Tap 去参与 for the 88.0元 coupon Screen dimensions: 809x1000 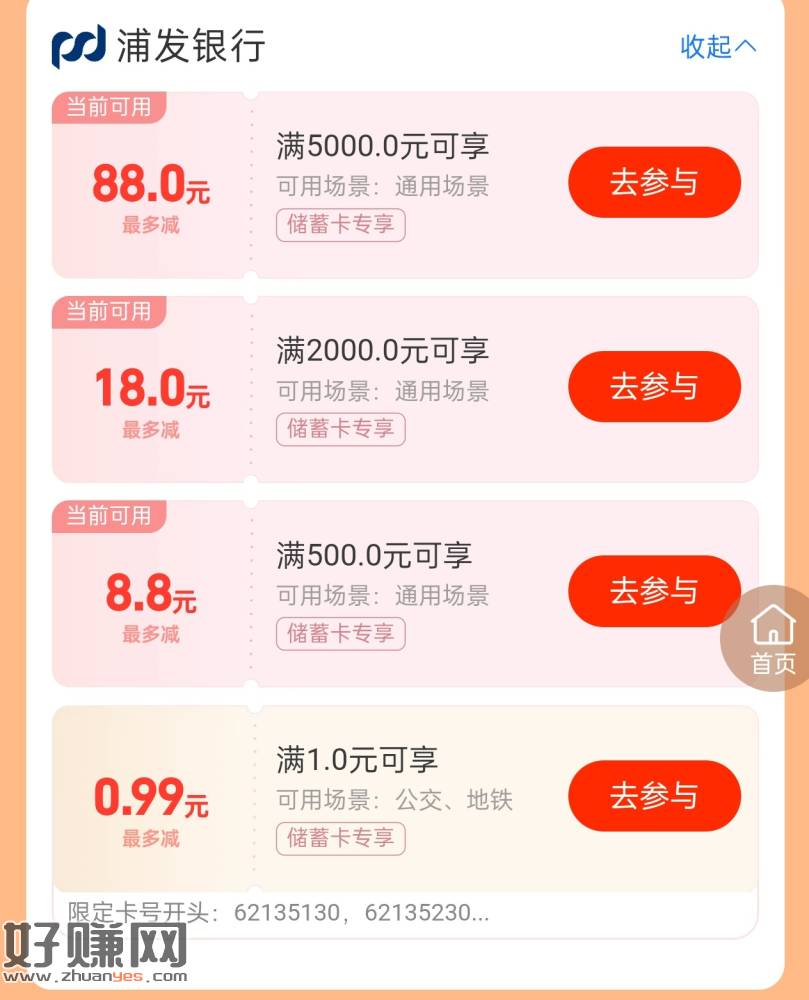coord(654,183)
